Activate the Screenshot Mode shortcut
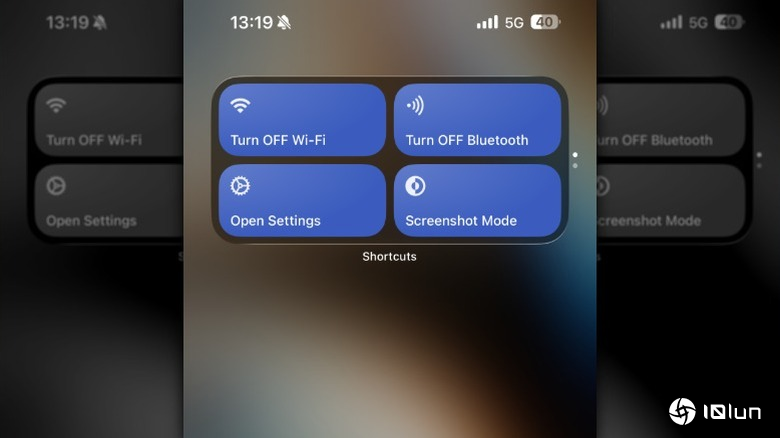Screen dimensions: 780x438 click(x=477, y=201)
